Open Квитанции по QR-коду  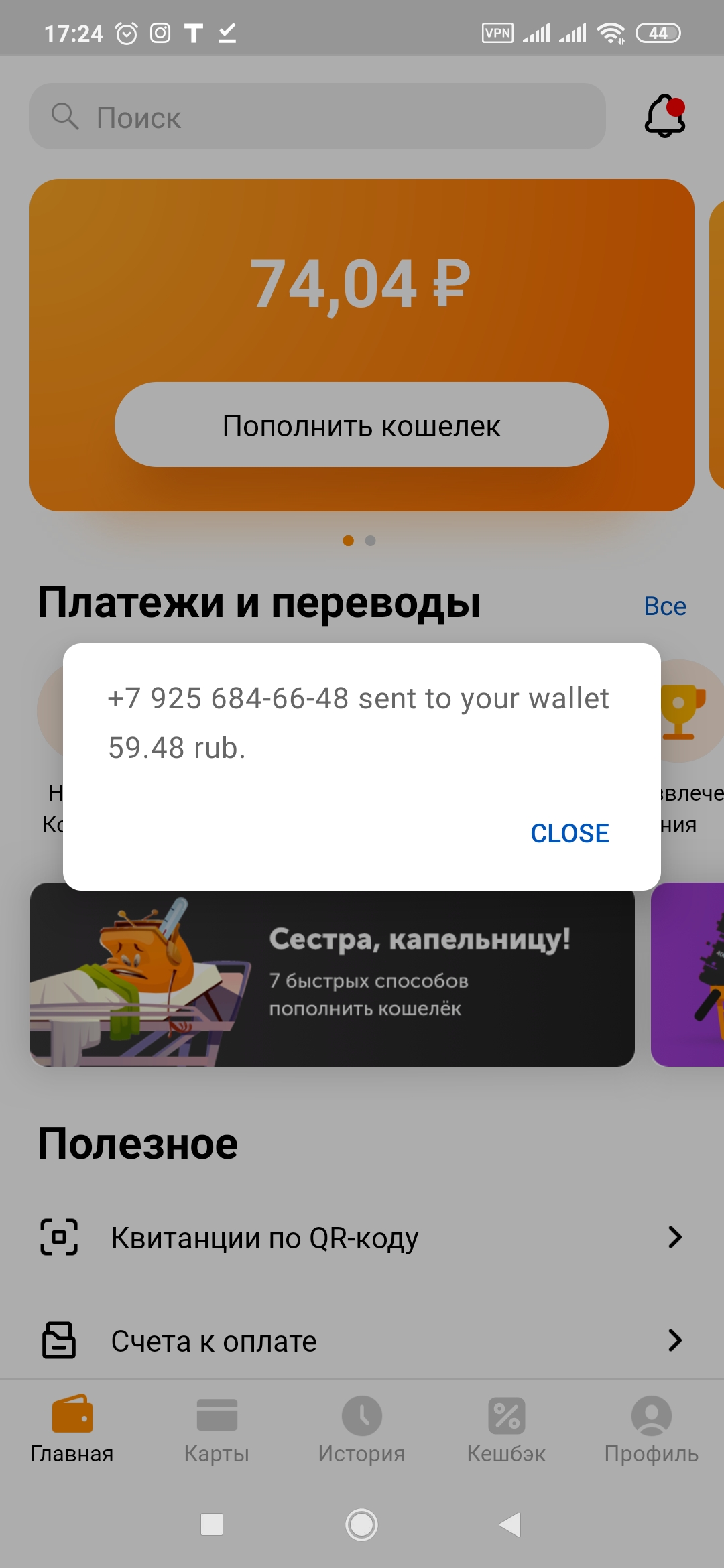(362, 1237)
